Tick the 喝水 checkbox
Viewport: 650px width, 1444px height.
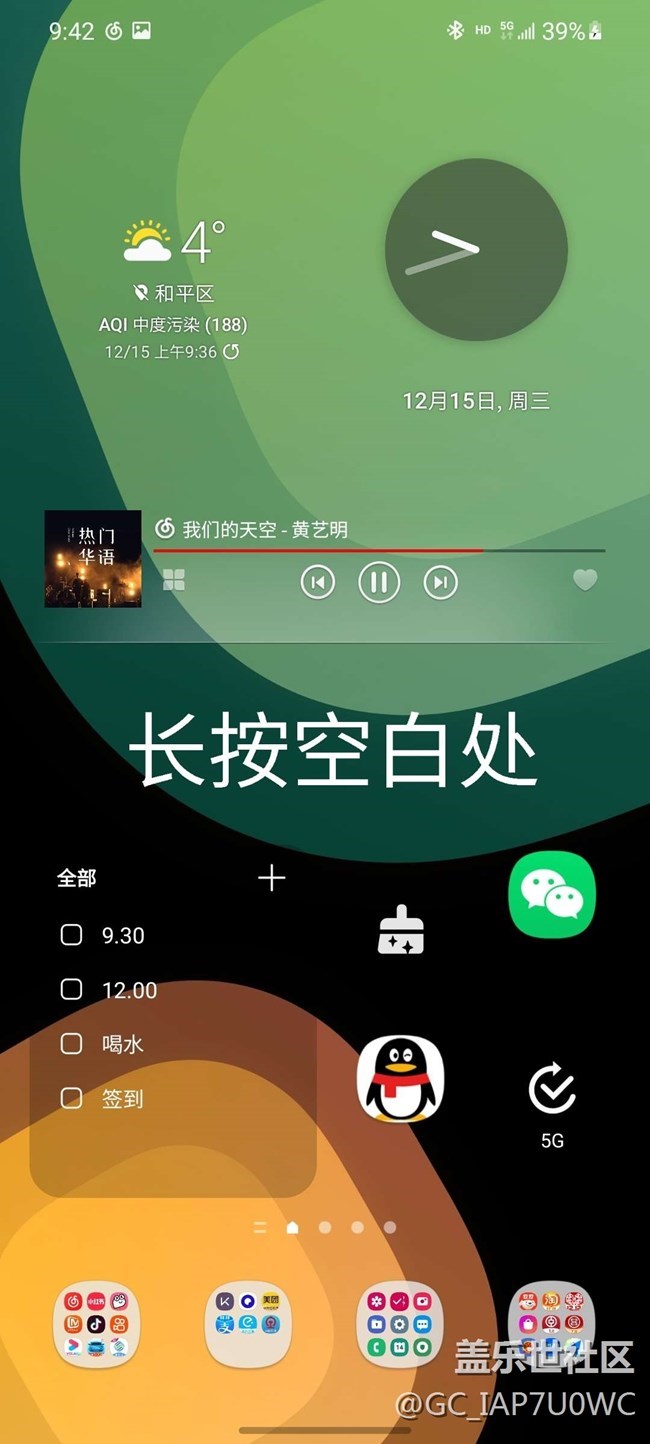click(x=72, y=1044)
